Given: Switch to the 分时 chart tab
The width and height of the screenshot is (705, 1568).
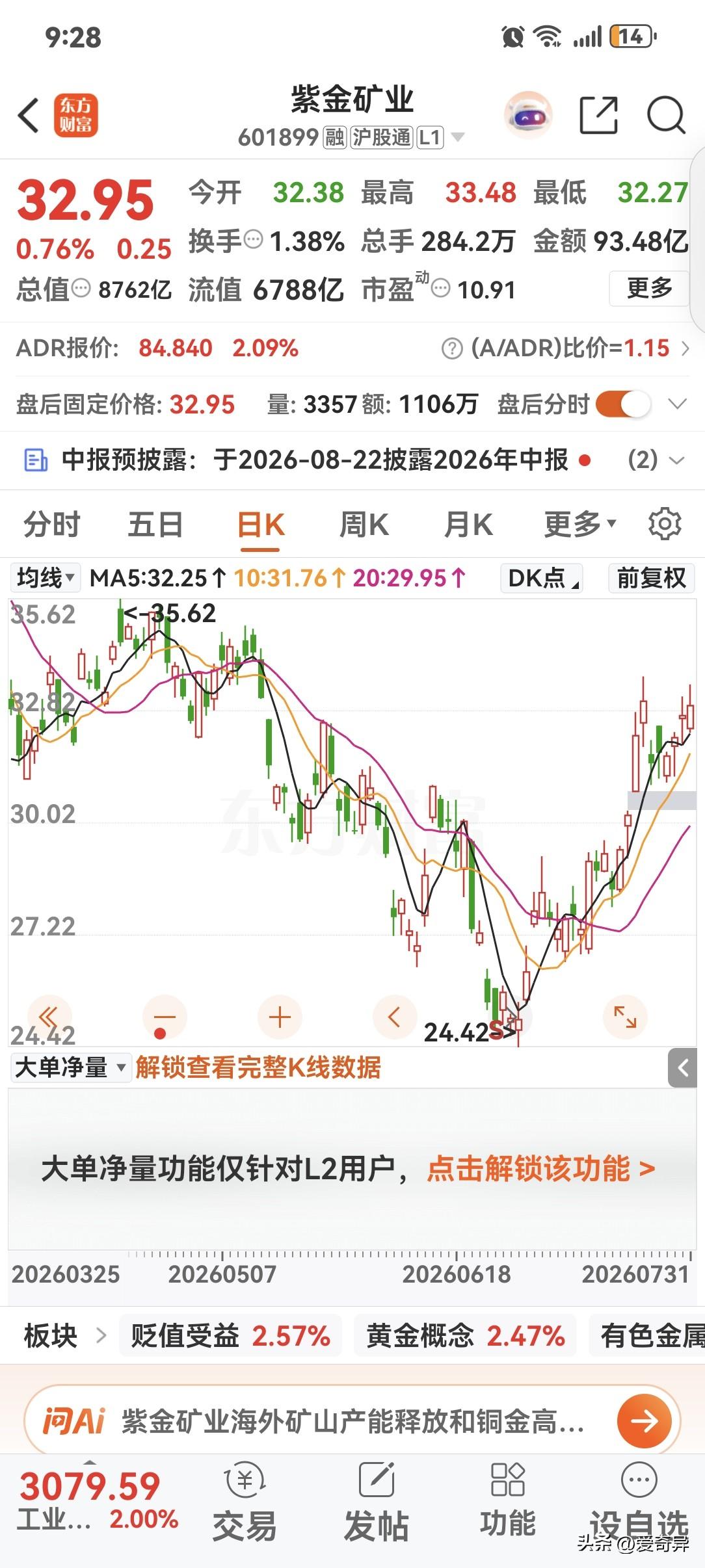Looking at the screenshot, I should [x=52, y=525].
